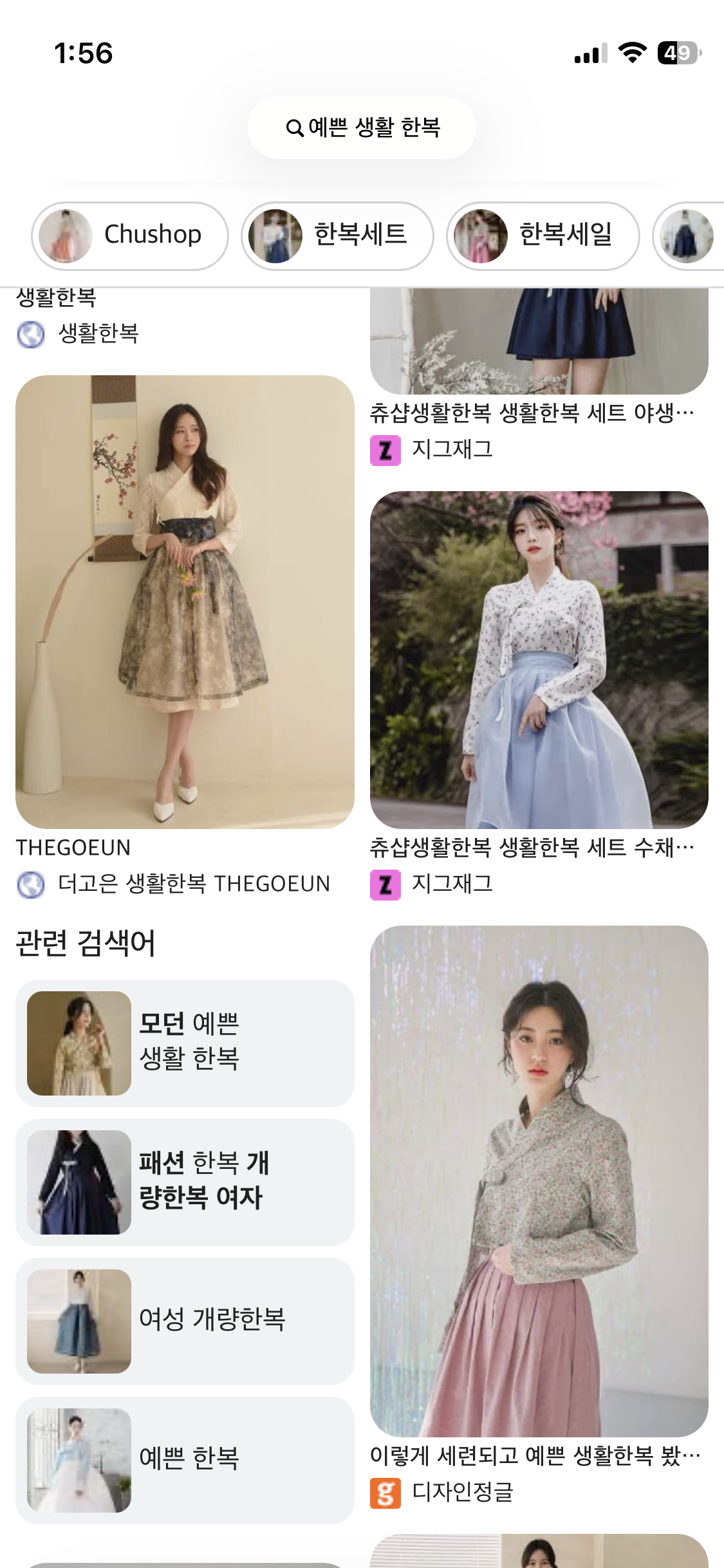This screenshot has width=724, height=1568.
Task: Select the 한복세트 filter chip
Action: (x=337, y=236)
